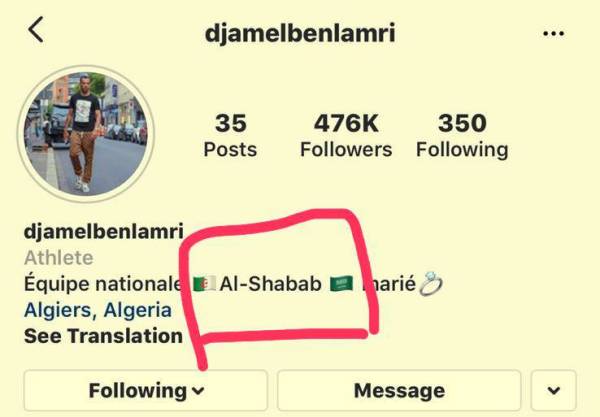Image resolution: width=600 pixels, height=417 pixels.
Task: Open the 476K followers list
Action: coord(346,136)
